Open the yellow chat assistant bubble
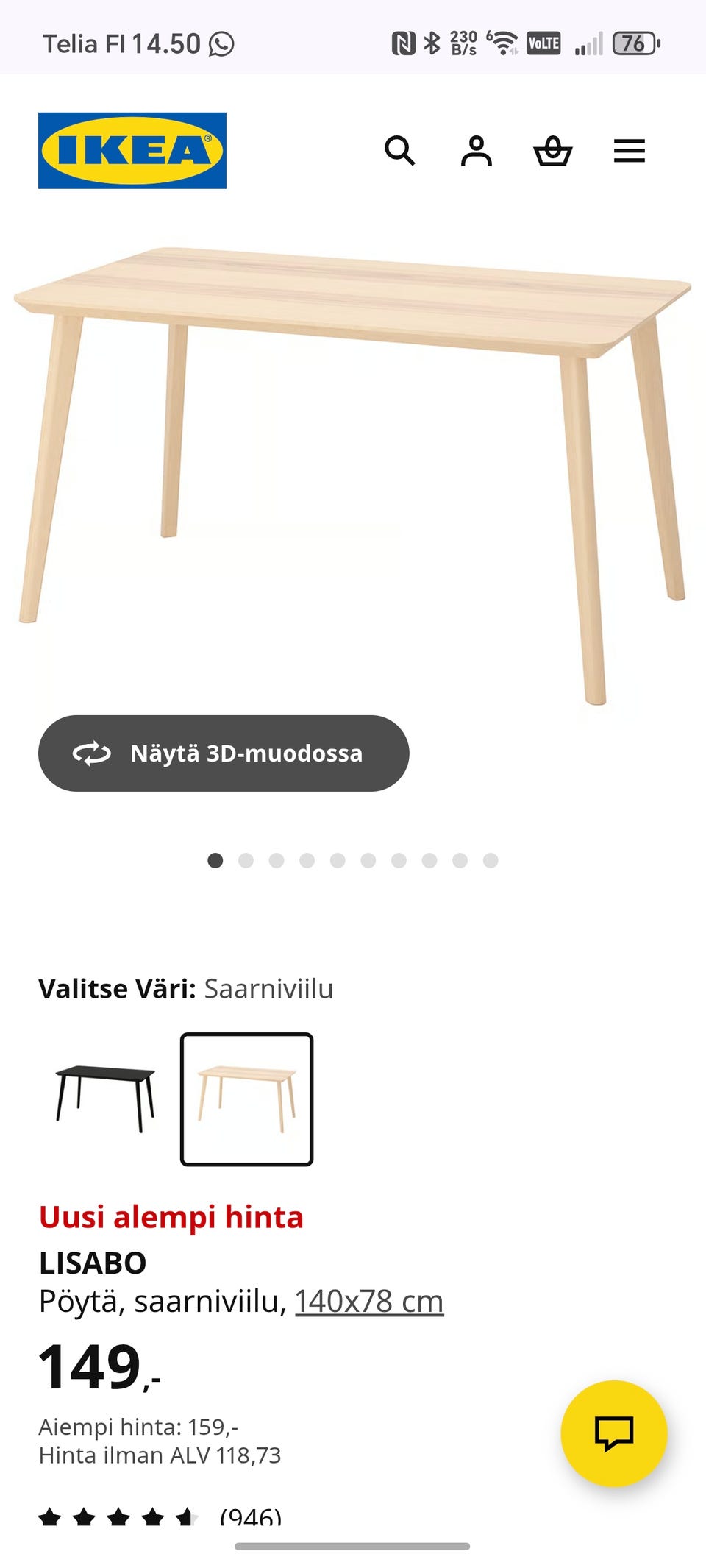706x1568 pixels. 615,1429
